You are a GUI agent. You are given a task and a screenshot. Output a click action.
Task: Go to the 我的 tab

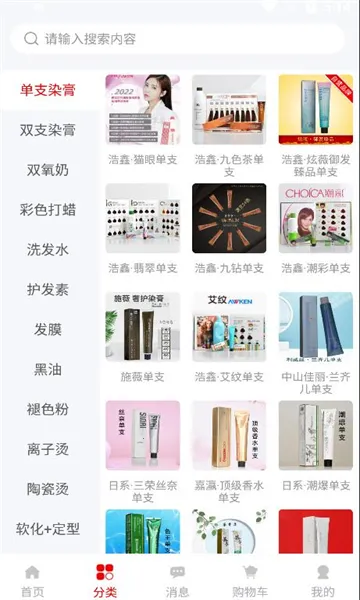323,581
